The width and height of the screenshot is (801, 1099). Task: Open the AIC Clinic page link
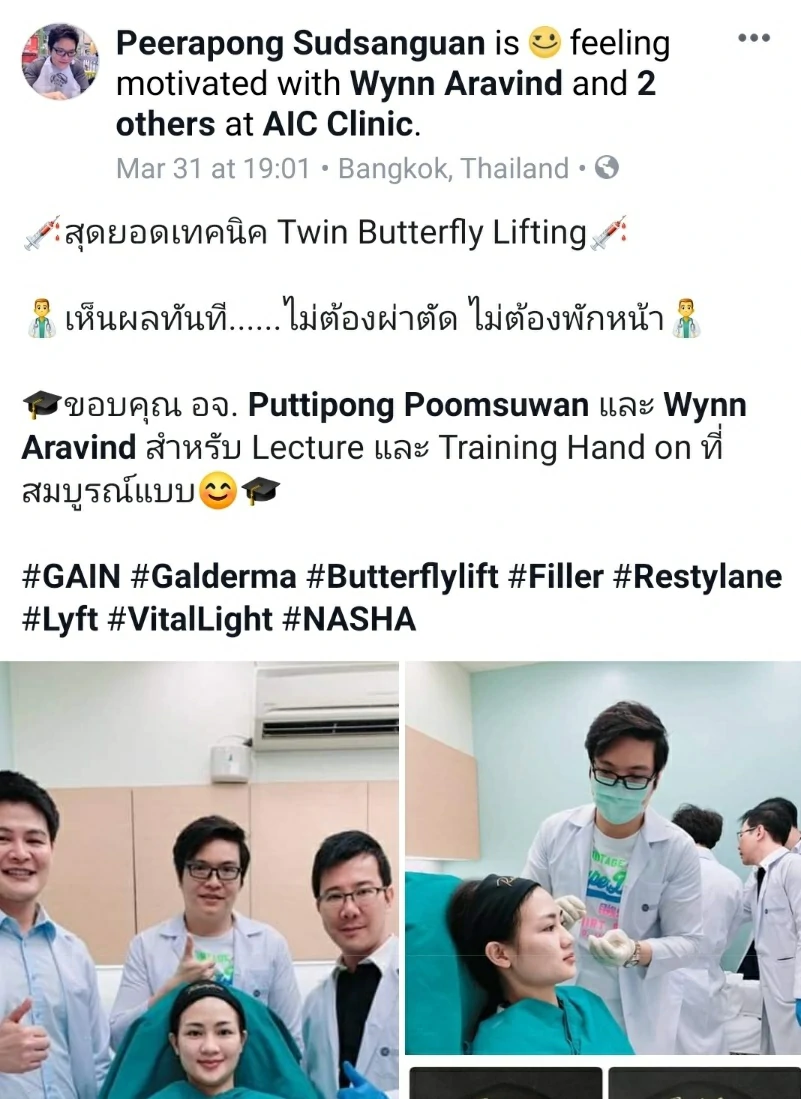click(337, 124)
